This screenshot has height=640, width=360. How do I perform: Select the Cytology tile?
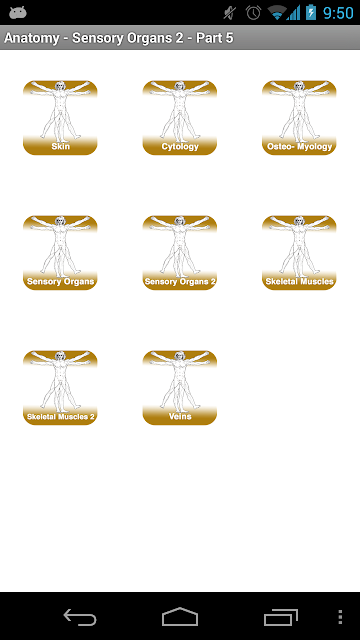coord(180,118)
